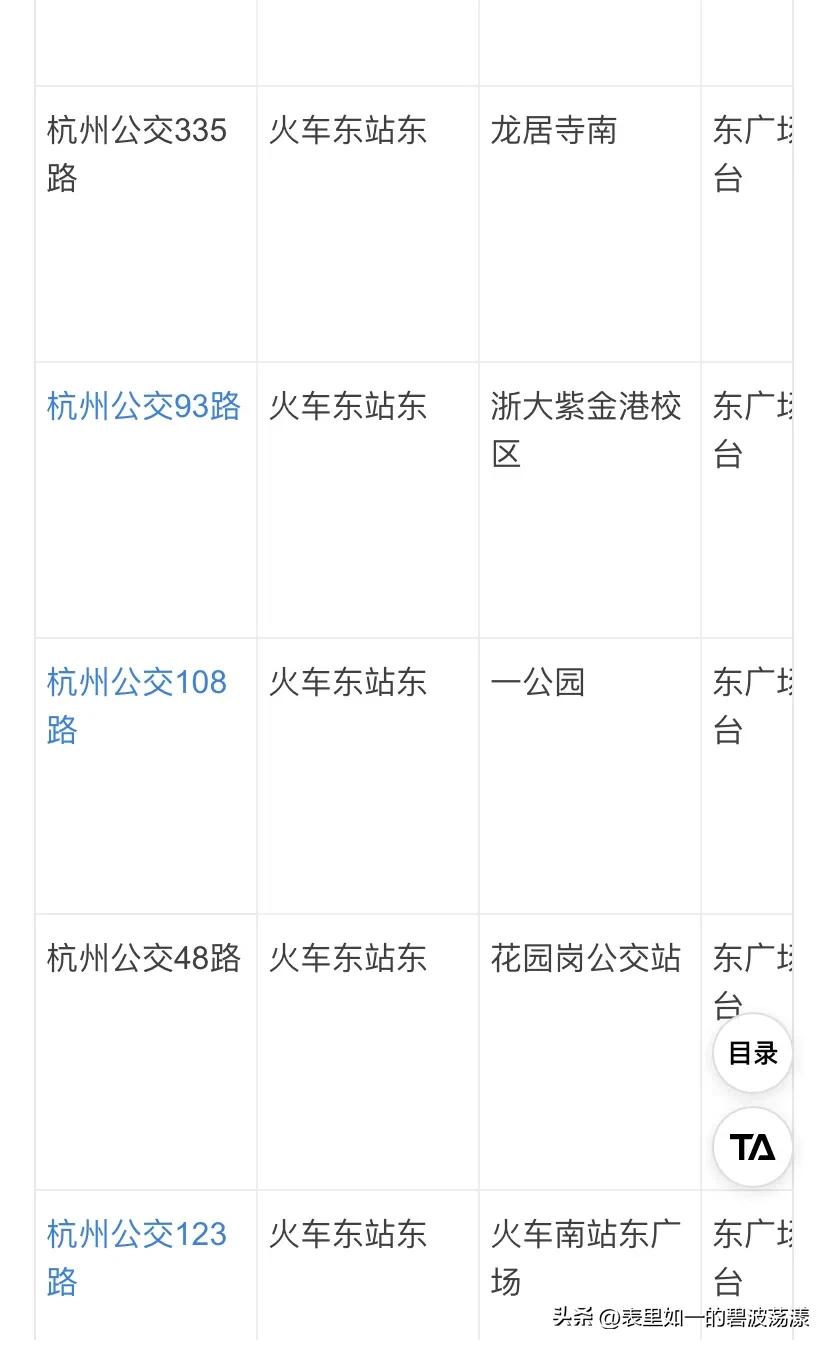Open the 目录 floating catalog button
Screen dimensions: 828x1346
(x=752, y=1052)
